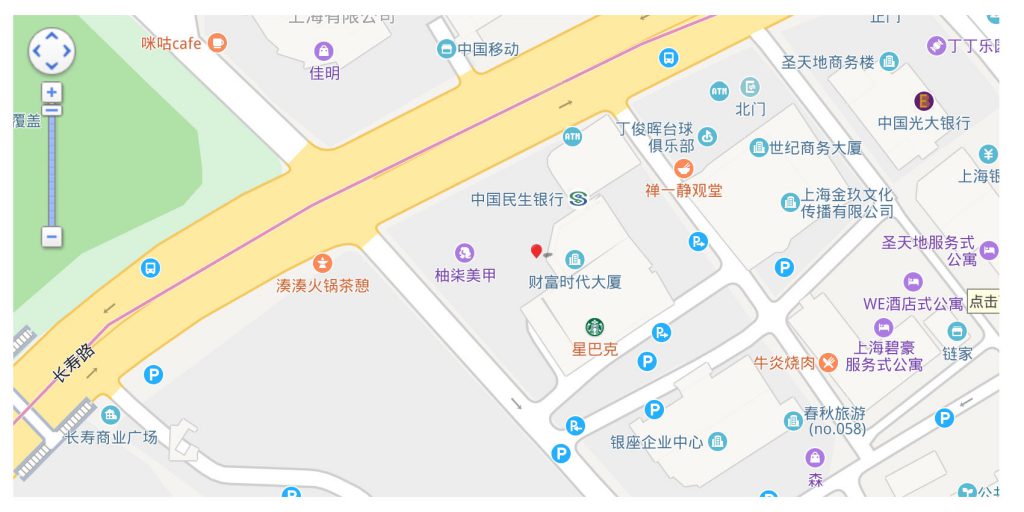This screenshot has height=512, width=1024.
Task: Open the 咪咕cafe marker
Action: tap(217, 43)
